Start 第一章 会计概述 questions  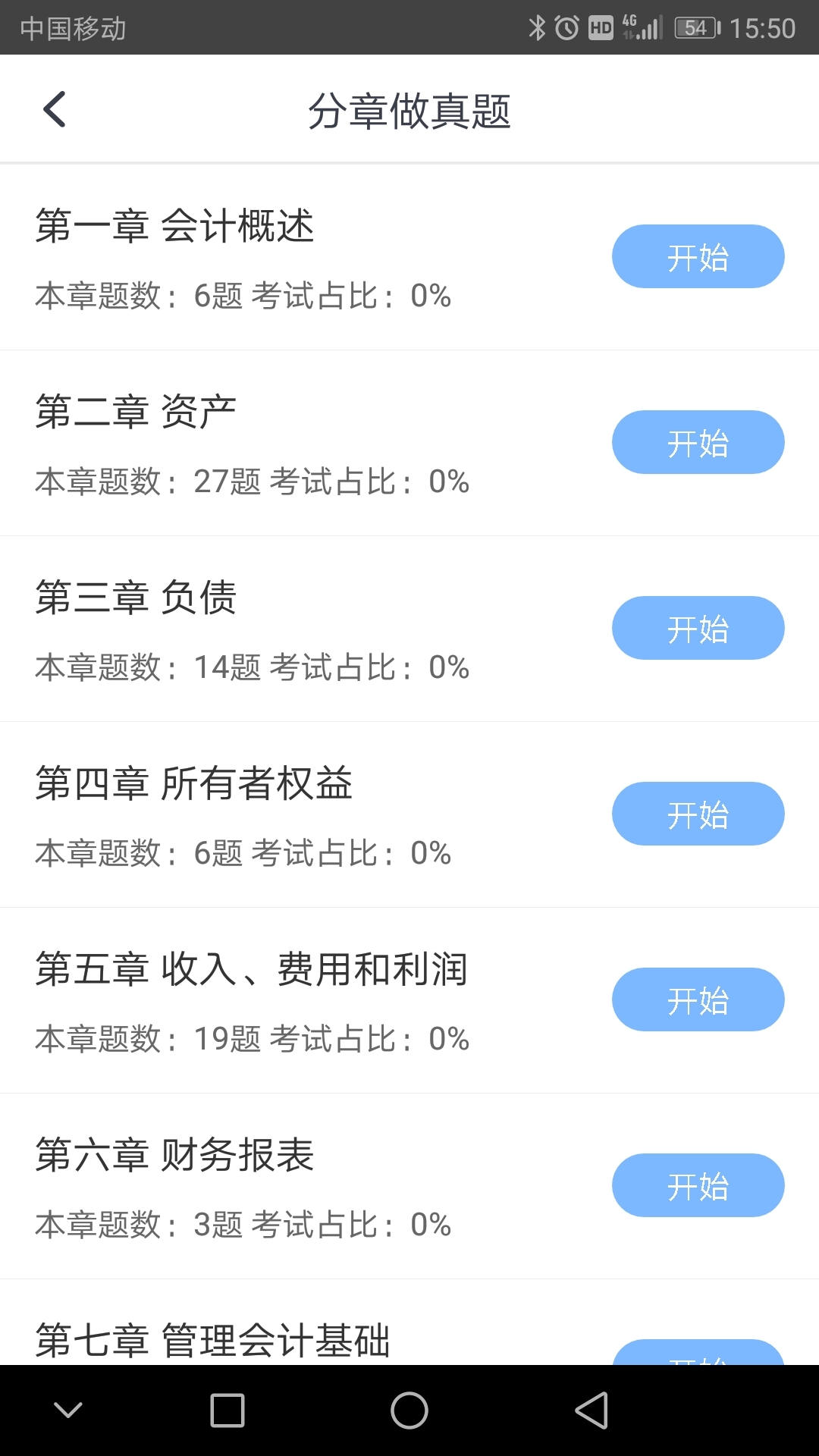click(698, 256)
